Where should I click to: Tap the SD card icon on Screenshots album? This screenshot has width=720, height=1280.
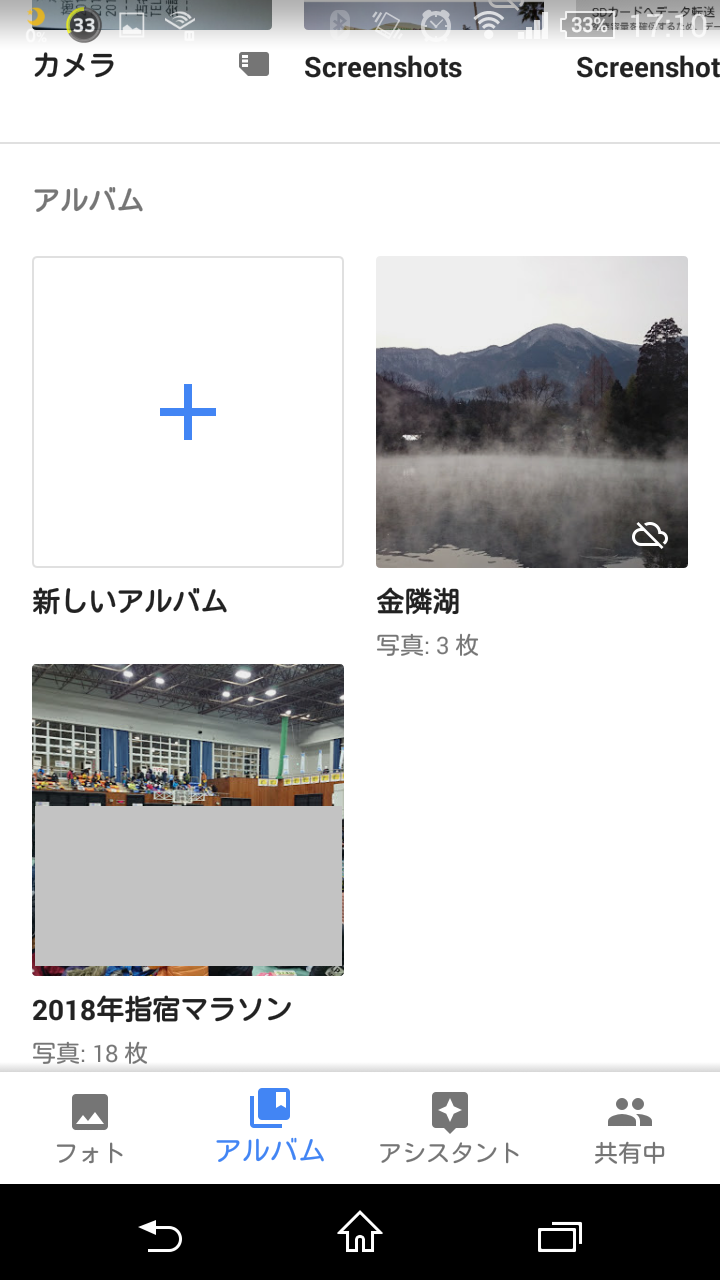pos(253,64)
